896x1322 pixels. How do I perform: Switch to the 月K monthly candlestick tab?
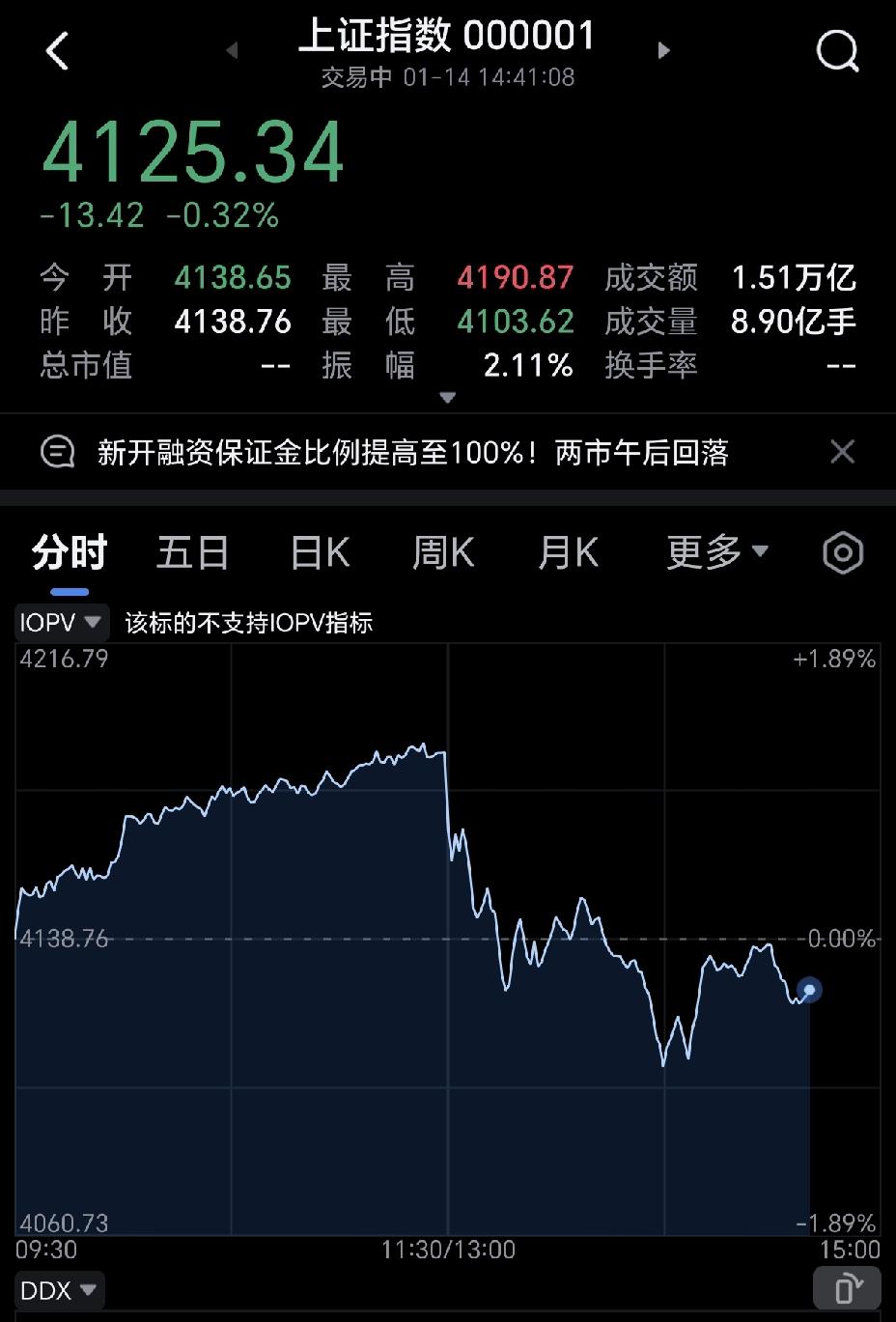tap(568, 551)
